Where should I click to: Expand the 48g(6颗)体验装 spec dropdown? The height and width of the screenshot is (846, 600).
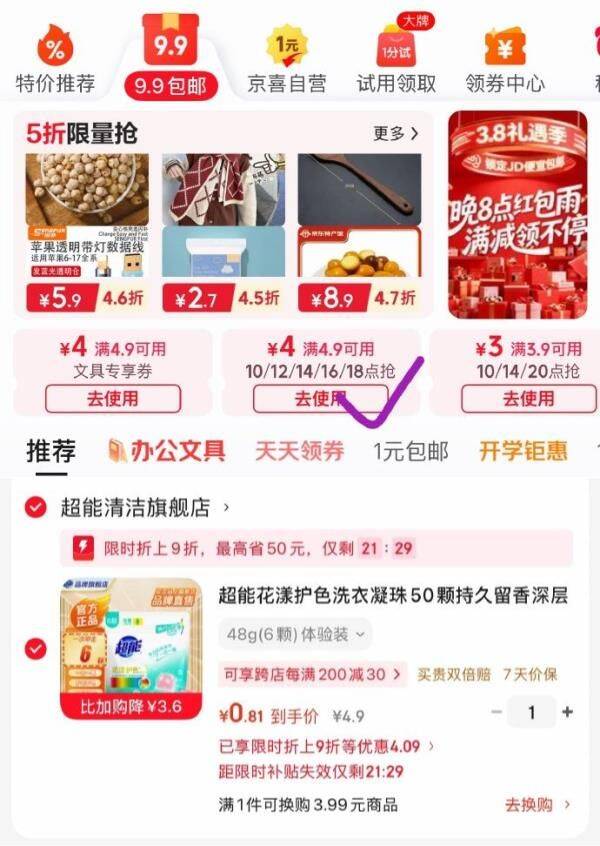295,633
